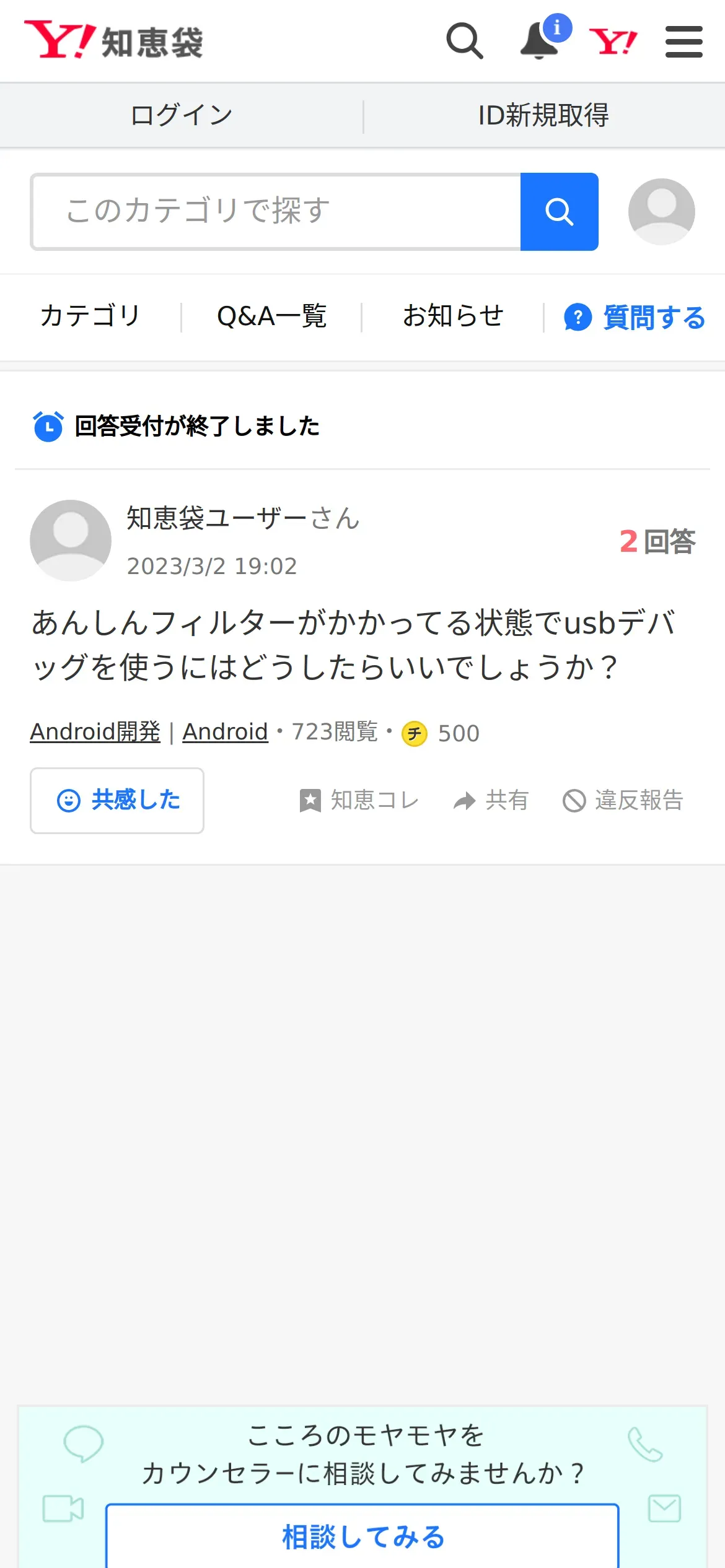Tap the 共感した button
The image size is (725, 1568).
tap(117, 801)
